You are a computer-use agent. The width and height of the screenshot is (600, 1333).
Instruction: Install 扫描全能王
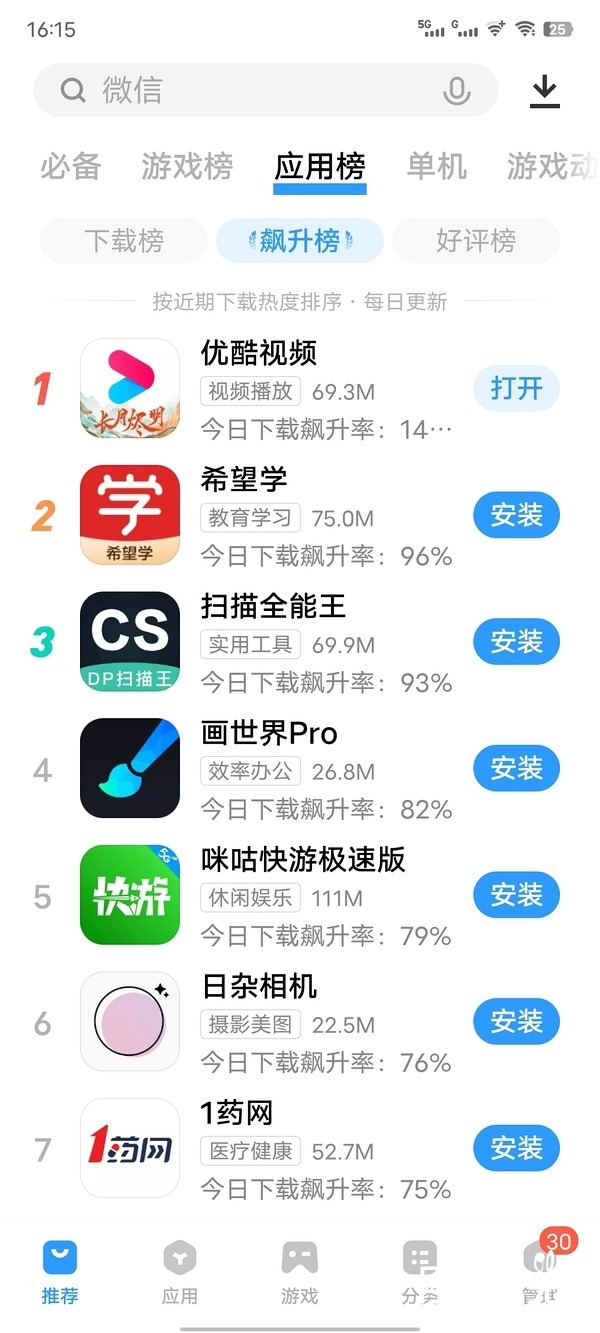516,641
